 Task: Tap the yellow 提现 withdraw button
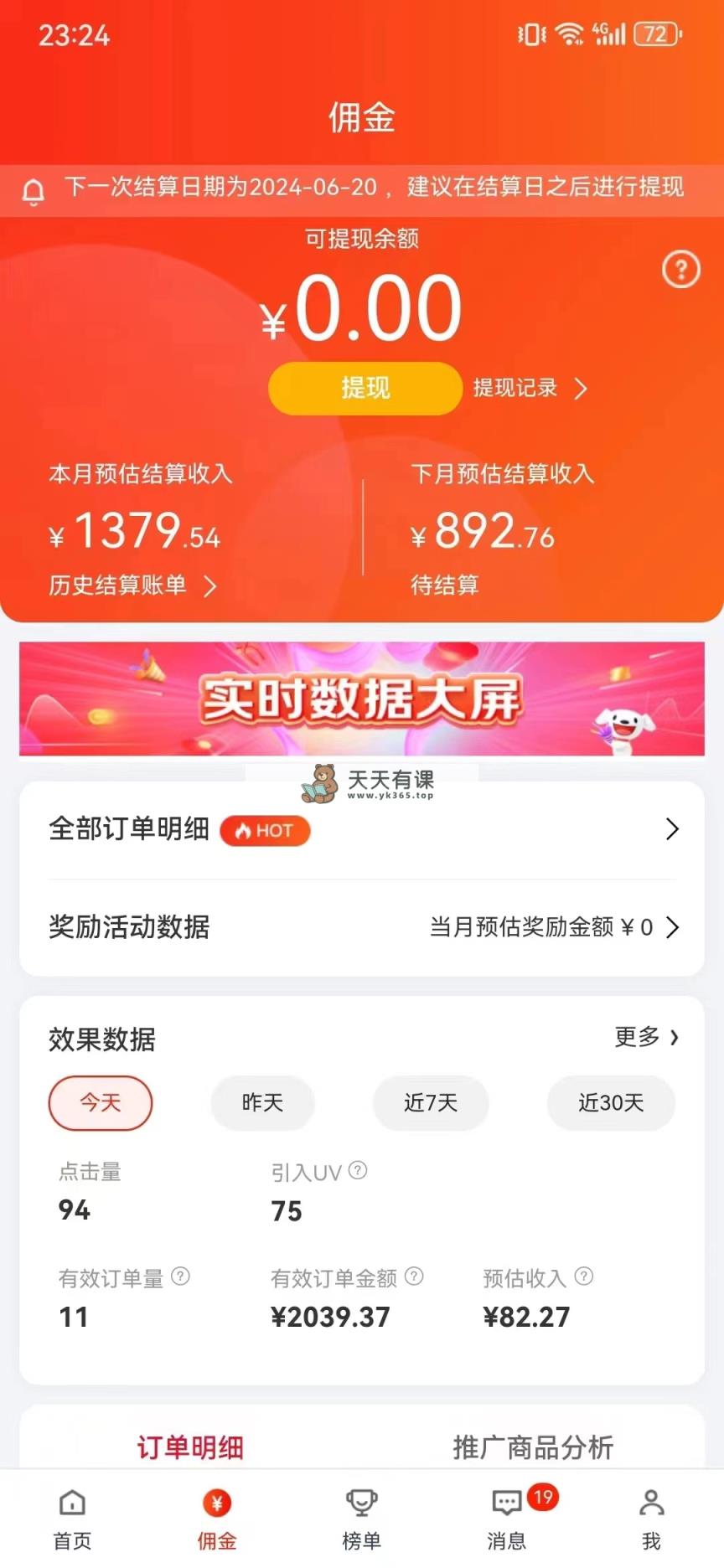coord(365,388)
